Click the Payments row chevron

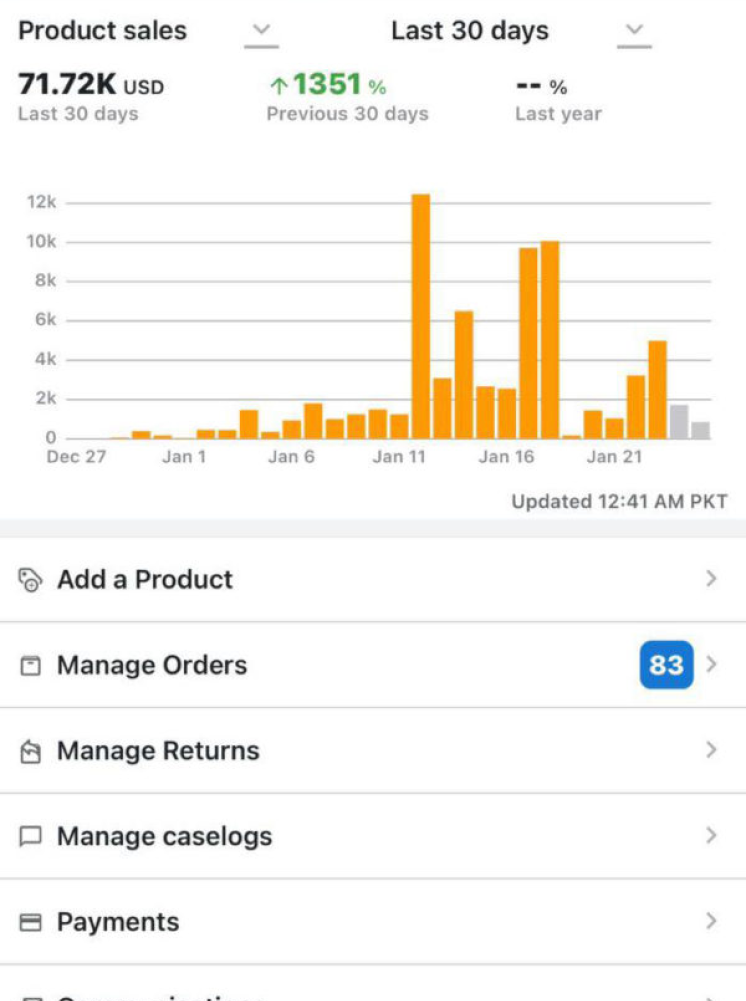[x=712, y=921]
